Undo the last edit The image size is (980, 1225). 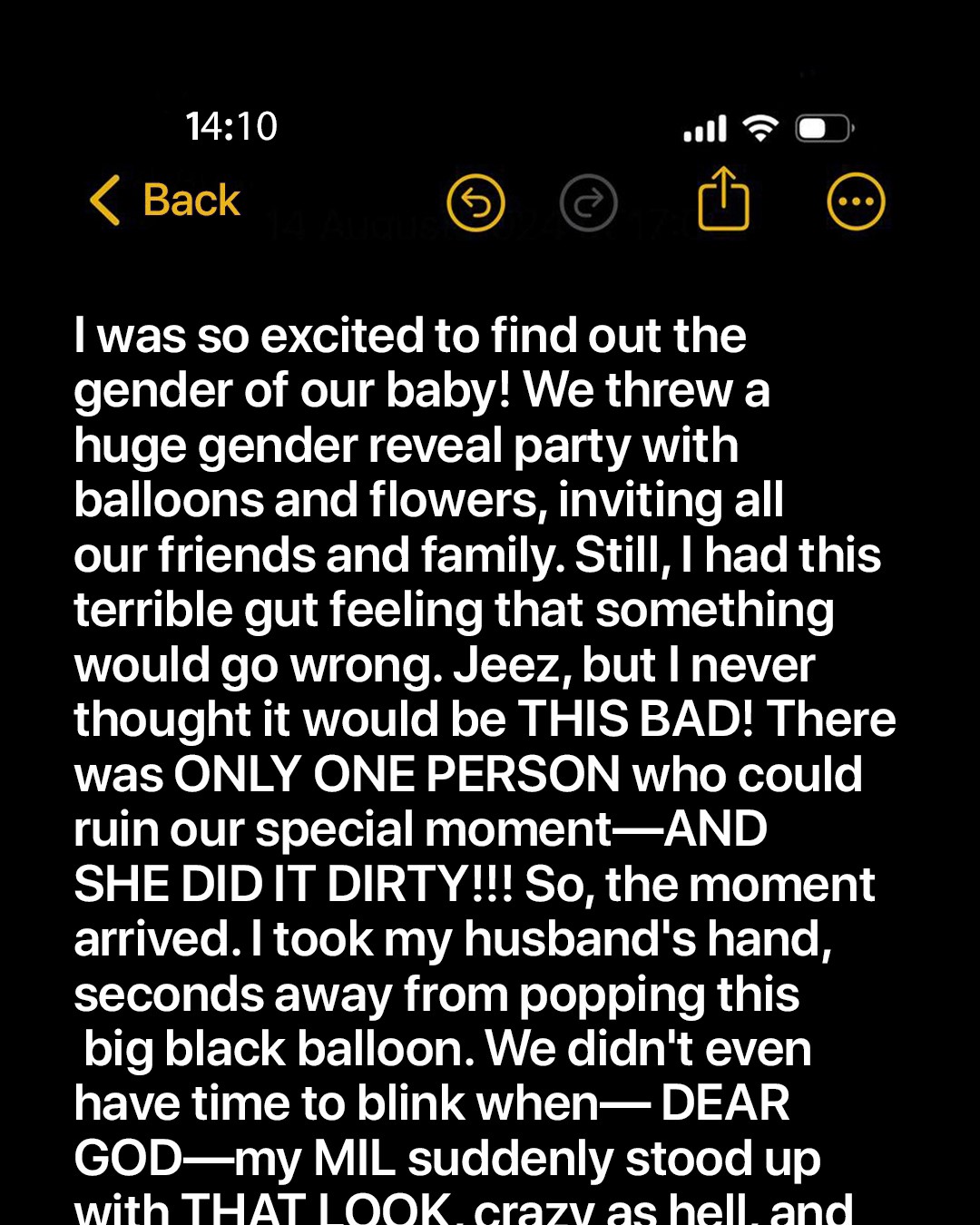tap(475, 202)
